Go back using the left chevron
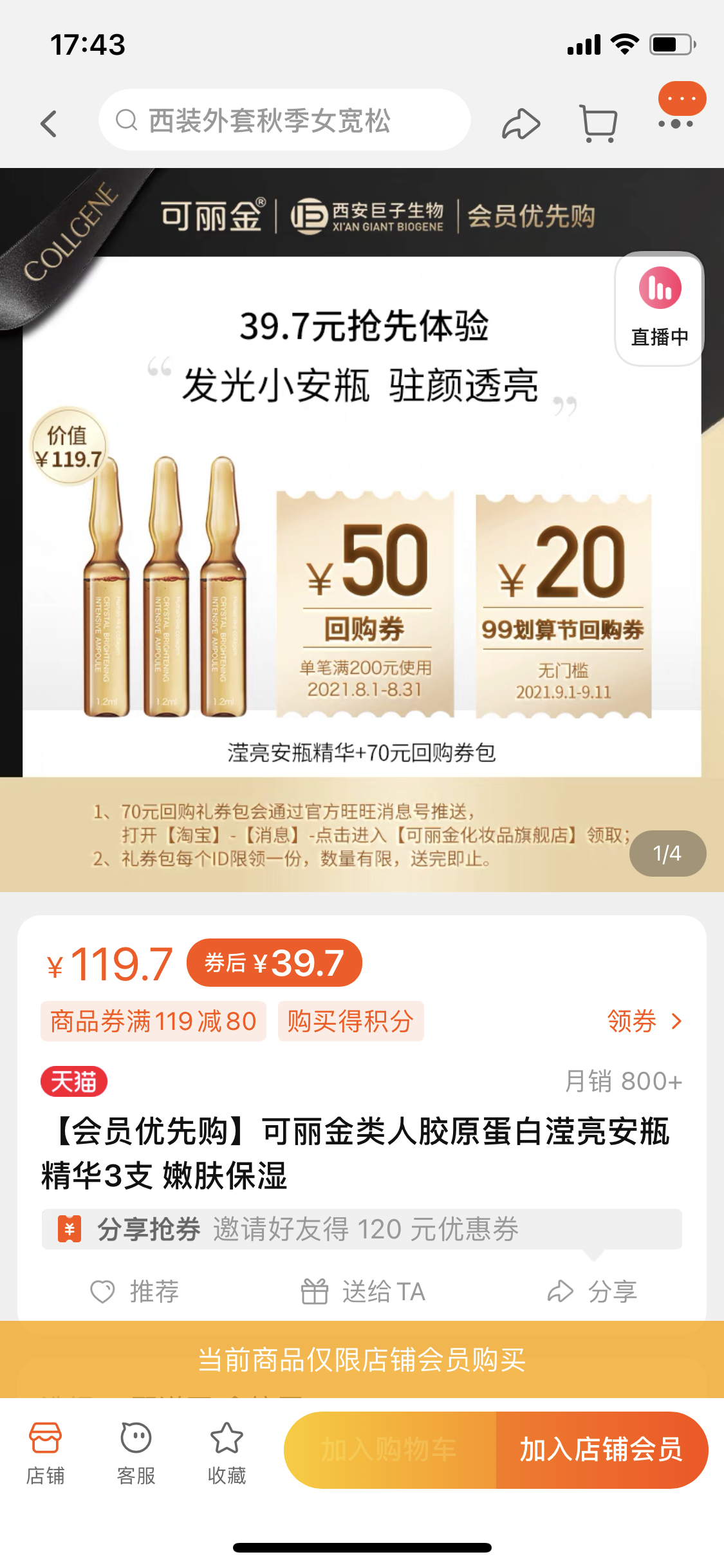Viewport: 724px width, 1568px height. click(49, 122)
